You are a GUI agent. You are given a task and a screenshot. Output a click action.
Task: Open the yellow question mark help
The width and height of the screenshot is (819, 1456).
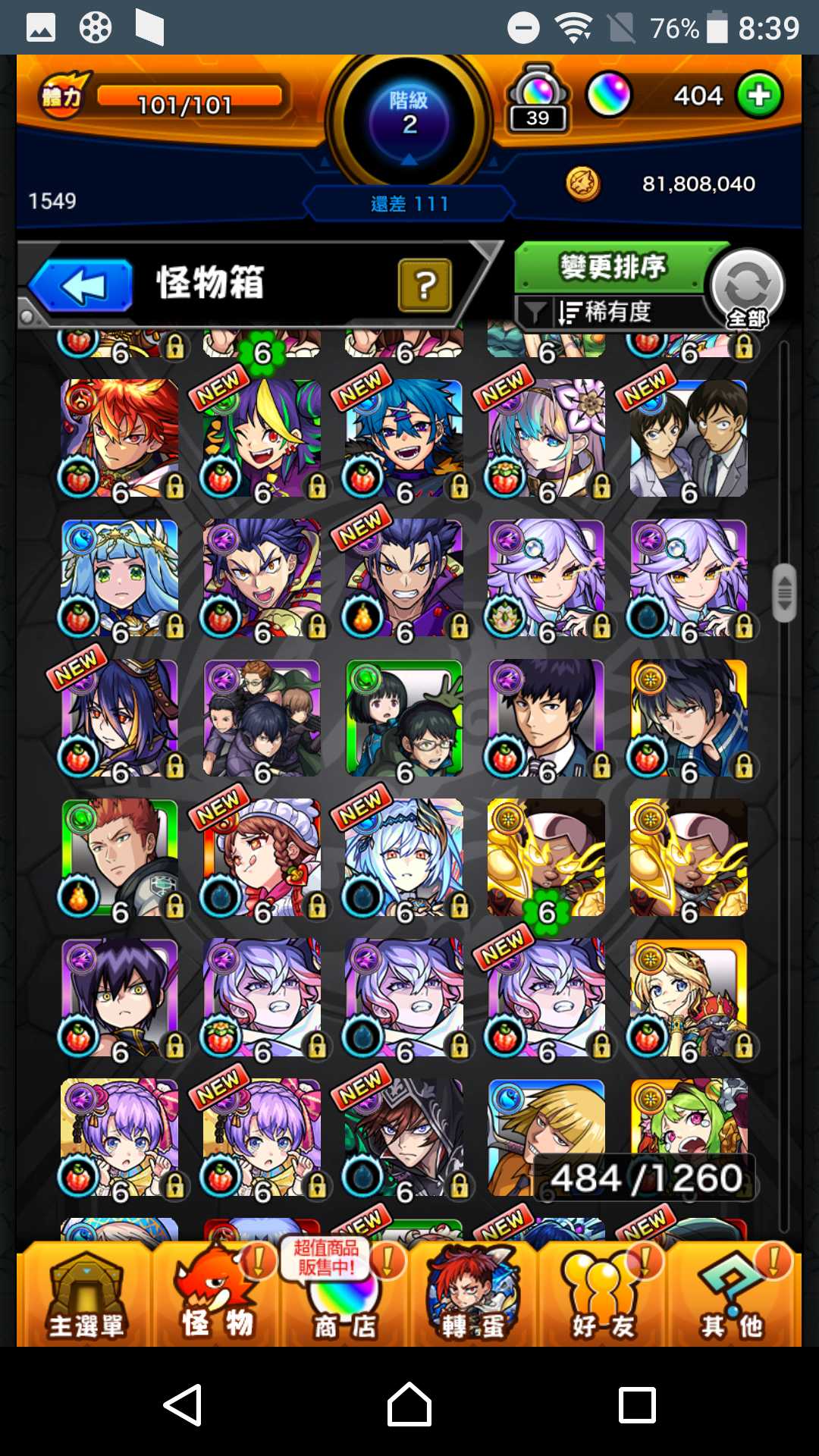point(425,285)
